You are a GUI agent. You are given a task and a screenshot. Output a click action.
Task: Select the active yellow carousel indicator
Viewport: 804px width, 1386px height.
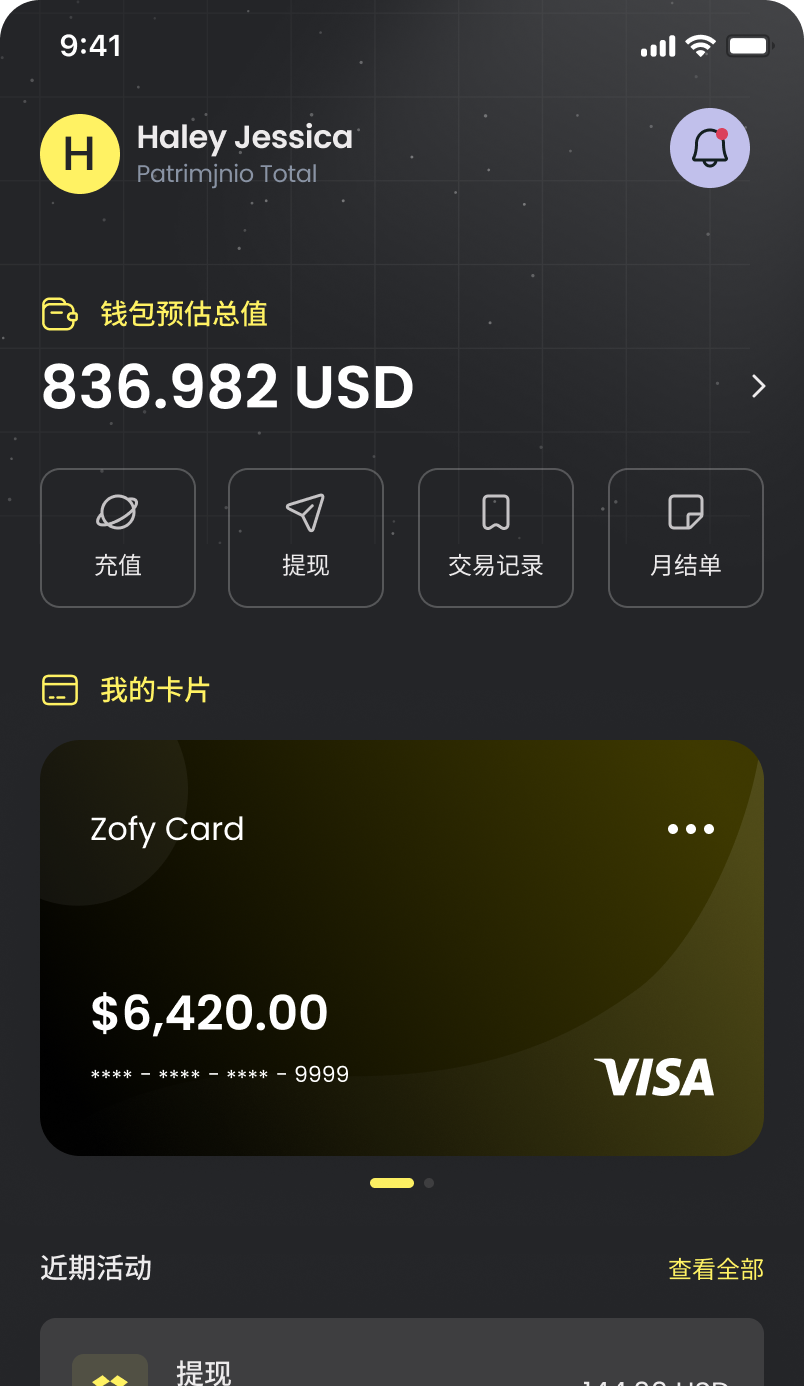coord(391,1182)
